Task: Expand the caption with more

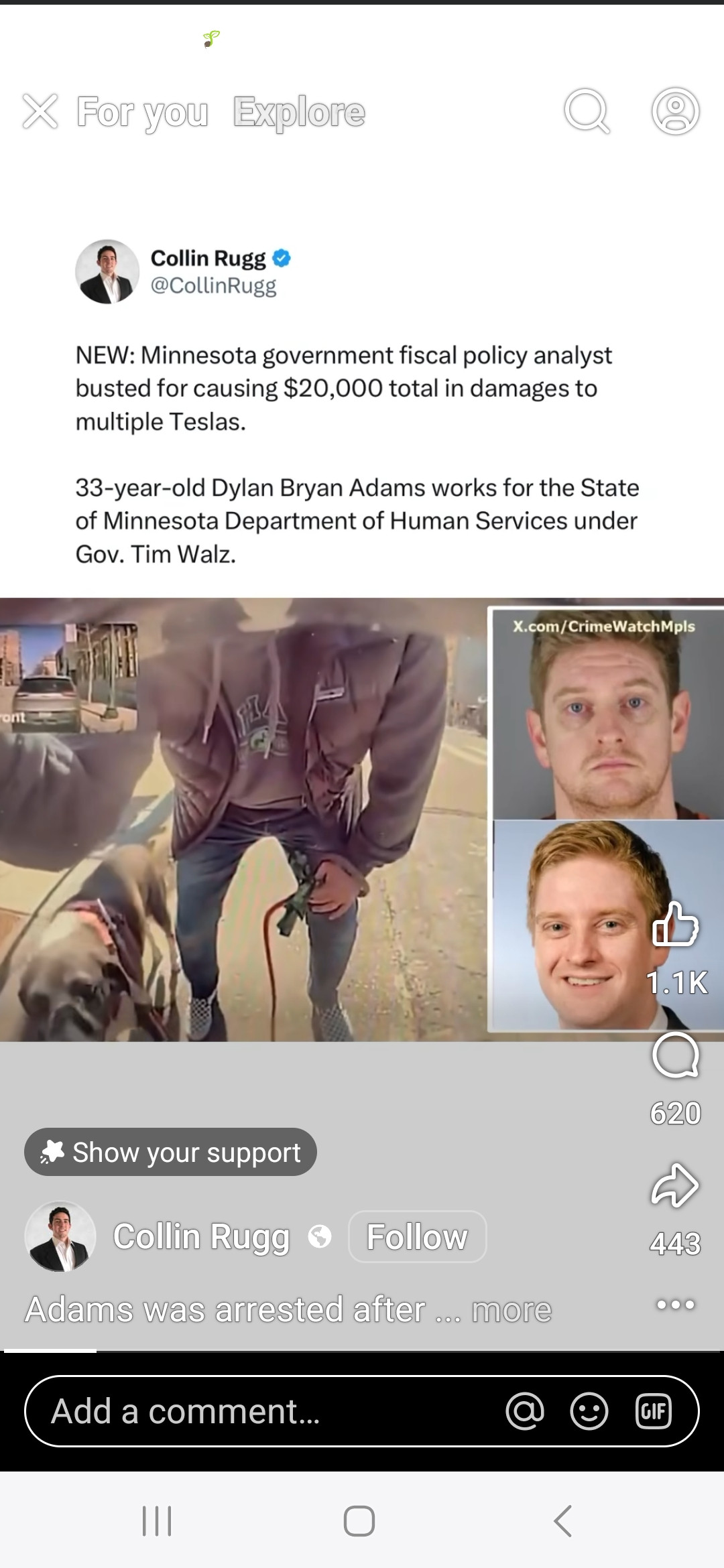Action: click(x=511, y=1309)
